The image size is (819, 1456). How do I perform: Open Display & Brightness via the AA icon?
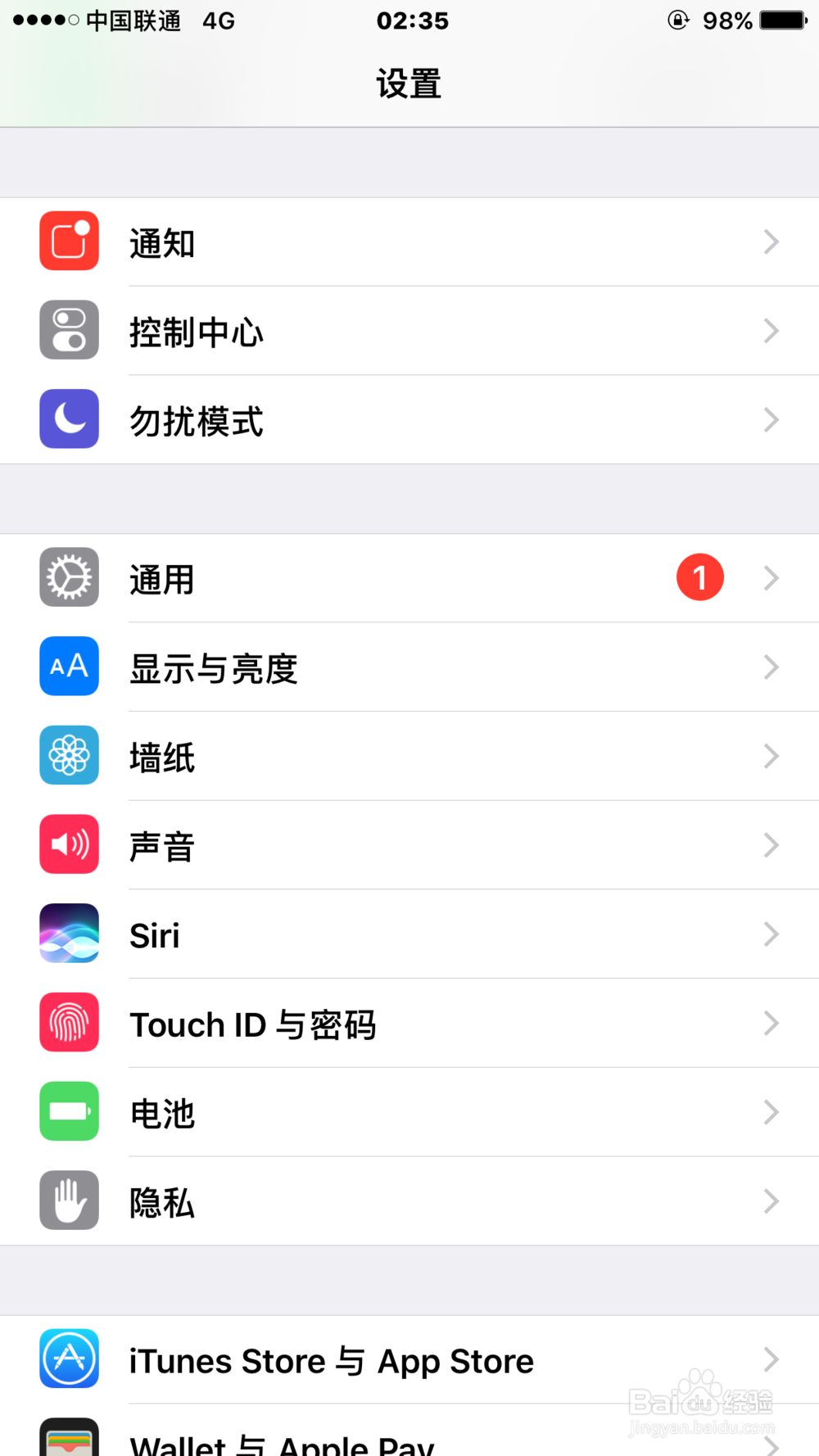point(69,667)
